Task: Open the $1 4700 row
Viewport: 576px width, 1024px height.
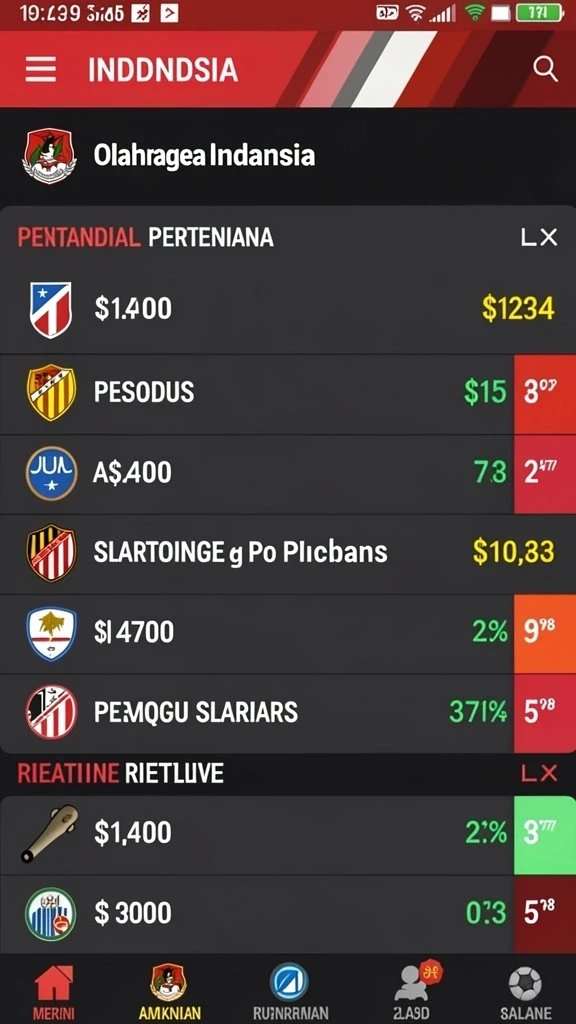Action: 288,633
